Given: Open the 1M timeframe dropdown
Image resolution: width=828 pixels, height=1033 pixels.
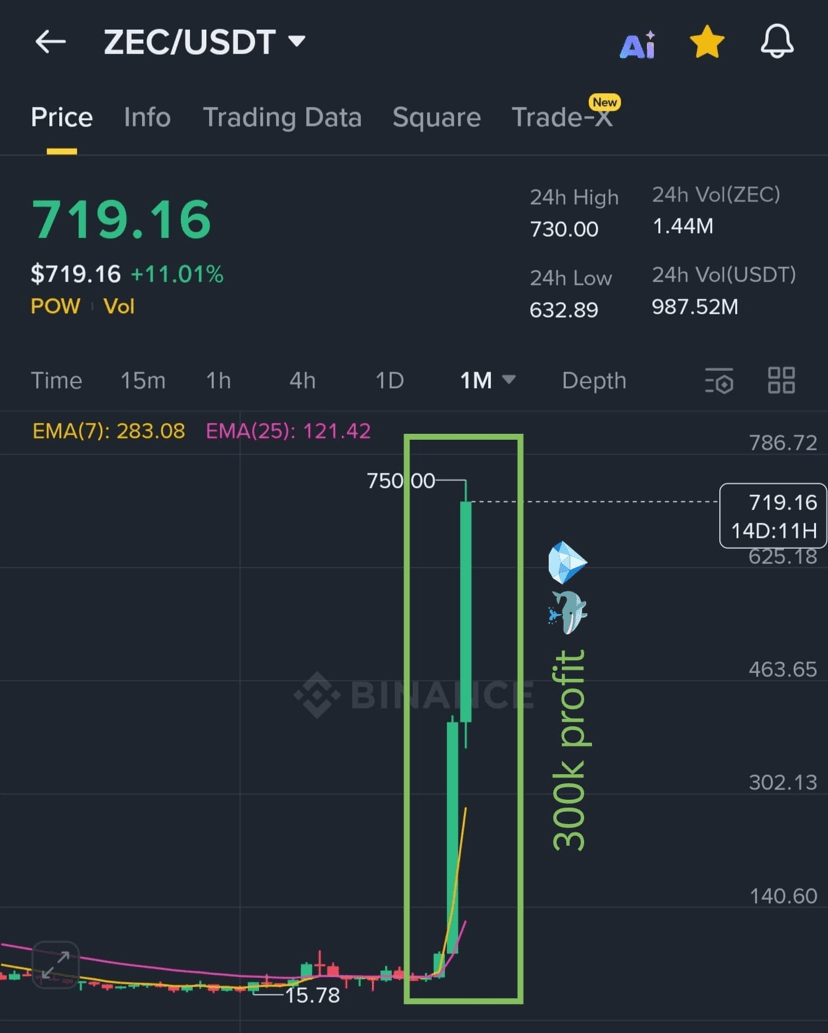Looking at the screenshot, I should pos(487,380).
